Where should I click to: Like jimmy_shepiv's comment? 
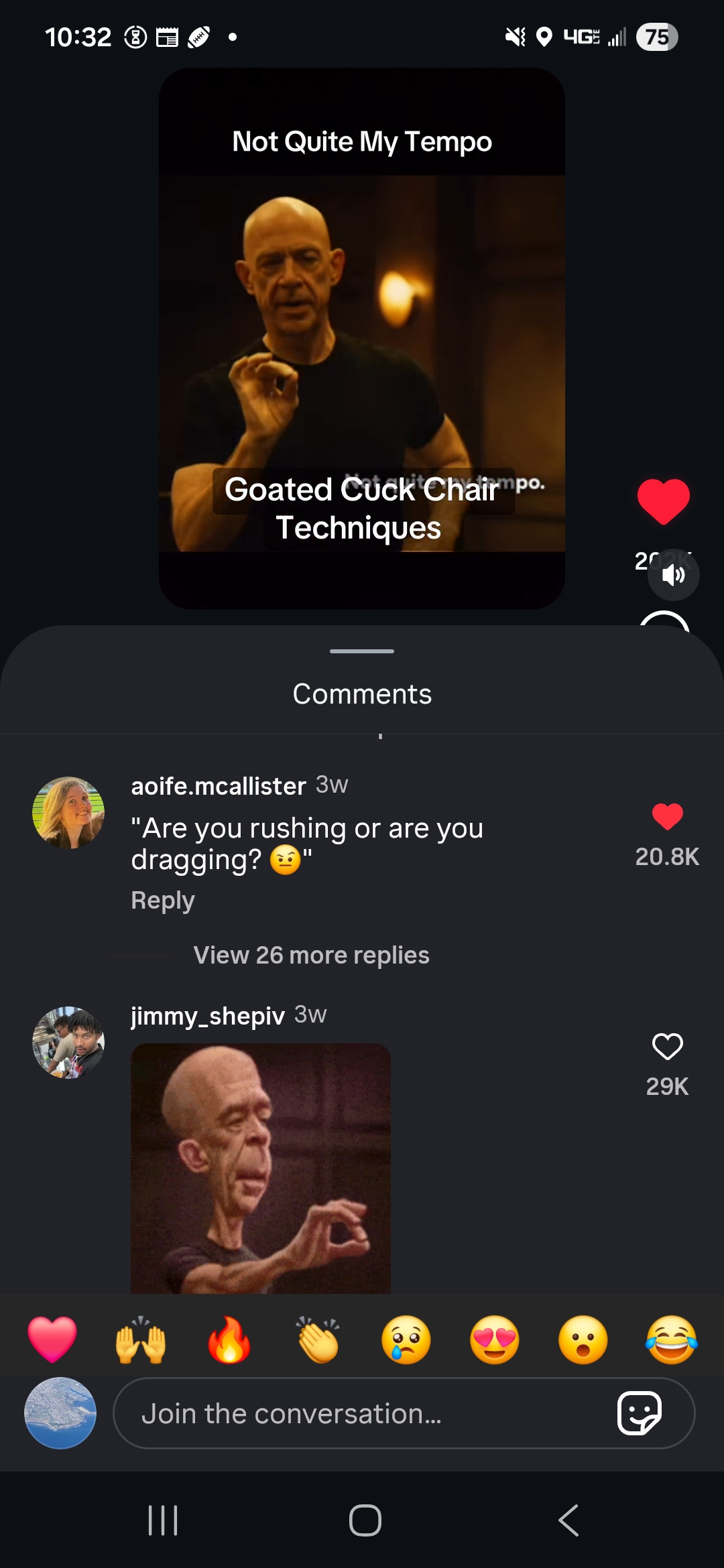[667, 1047]
